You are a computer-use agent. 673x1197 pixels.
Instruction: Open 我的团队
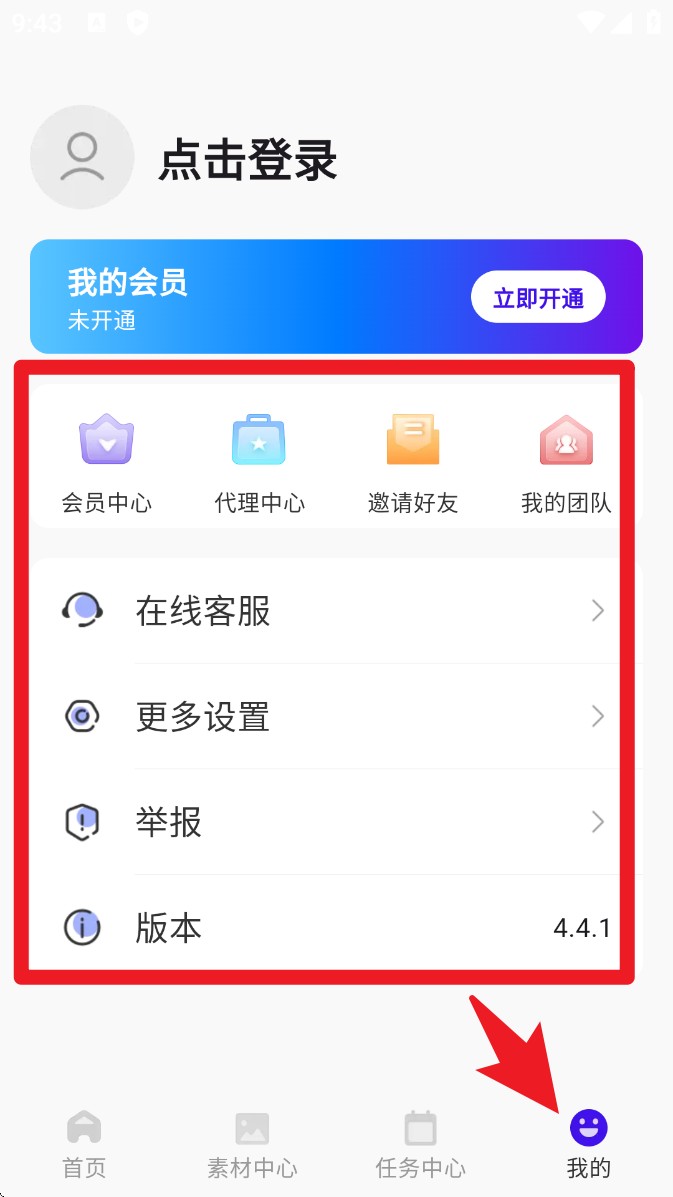click(566, 462)
